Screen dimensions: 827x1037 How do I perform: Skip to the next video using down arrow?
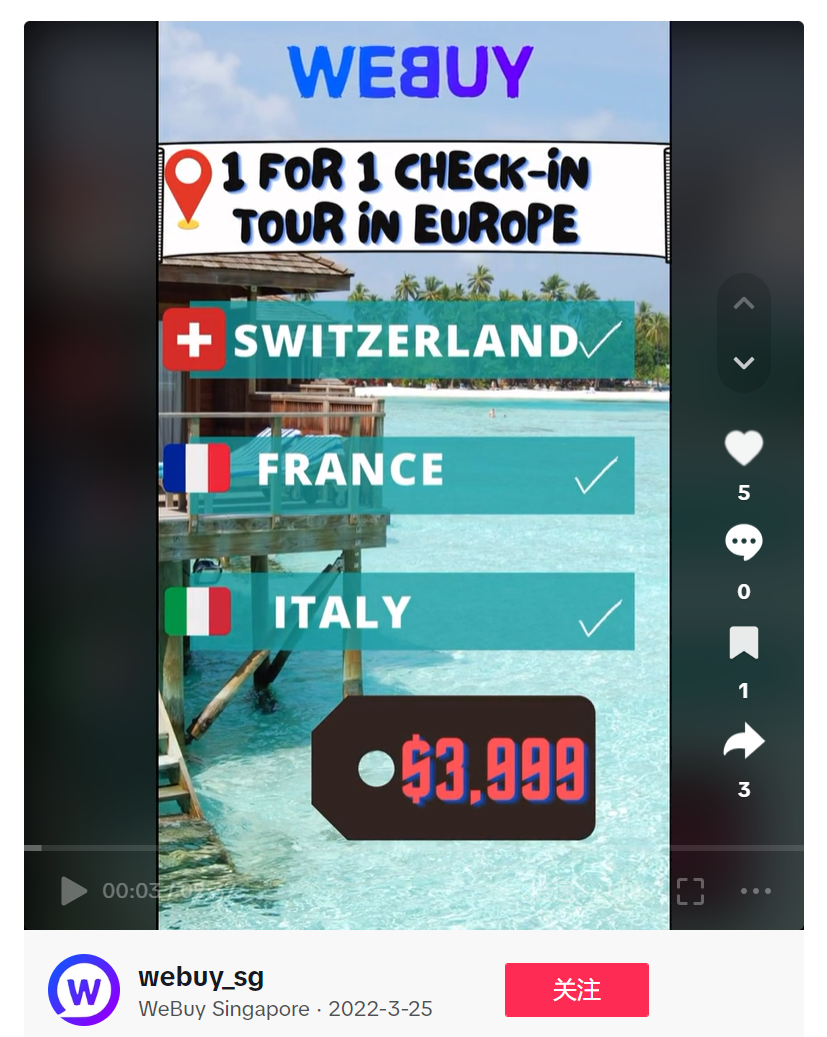coord(743,362)
